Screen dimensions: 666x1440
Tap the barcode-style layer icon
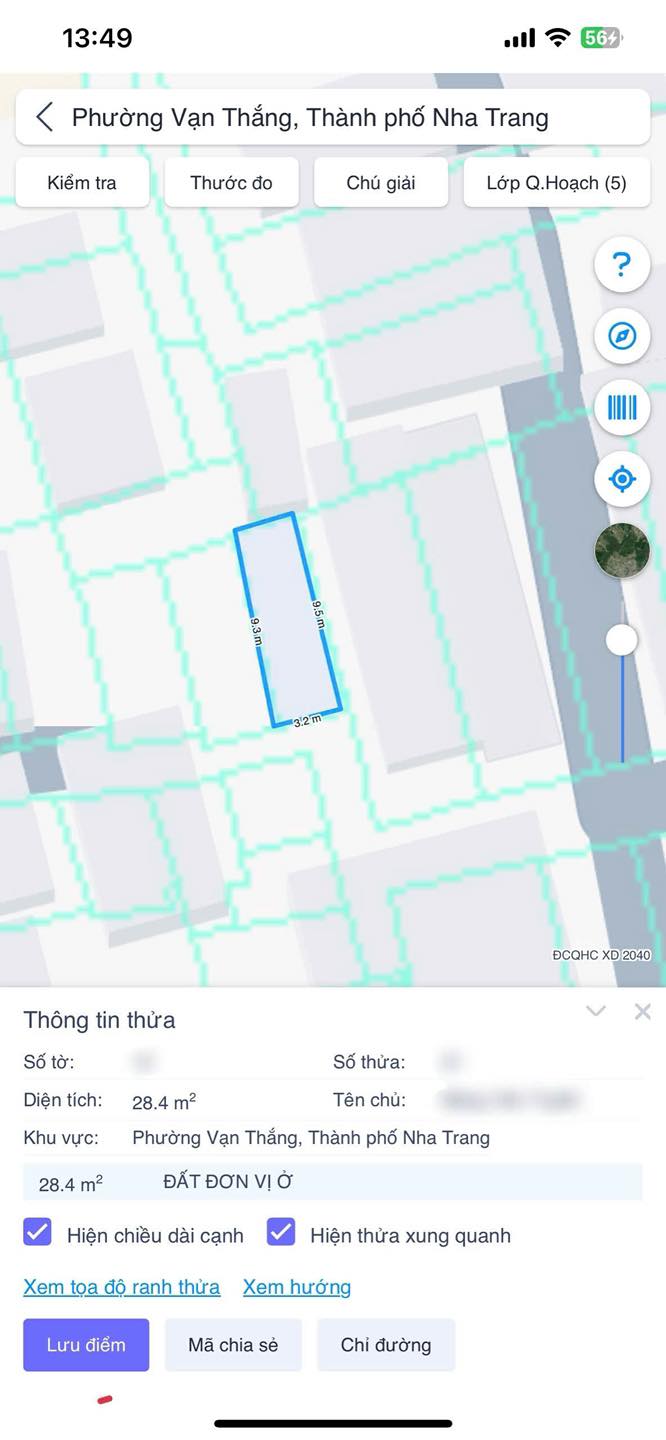pos(622,407)
